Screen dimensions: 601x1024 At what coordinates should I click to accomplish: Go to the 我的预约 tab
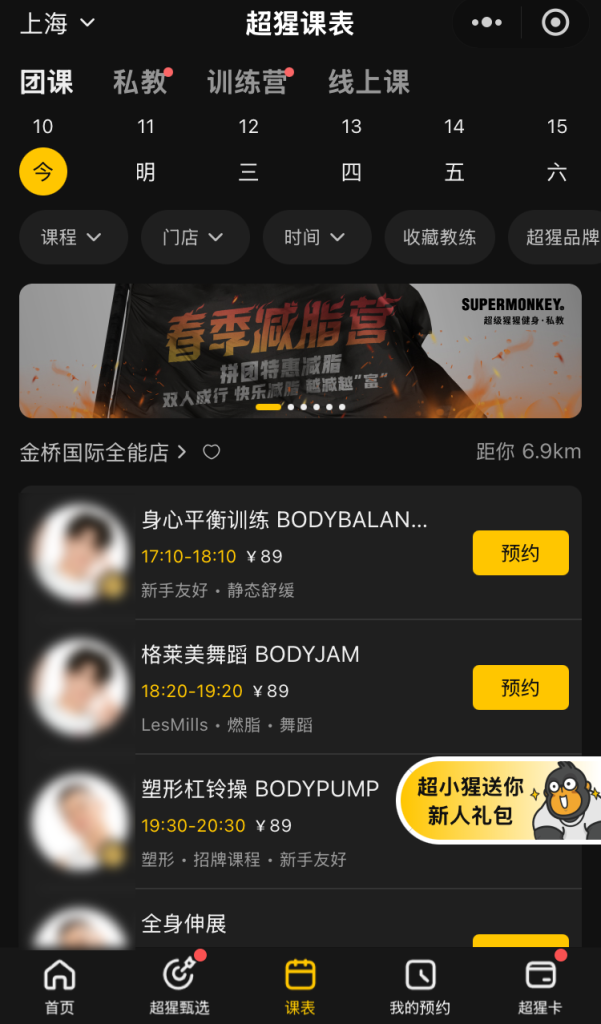tap(420, 986)
